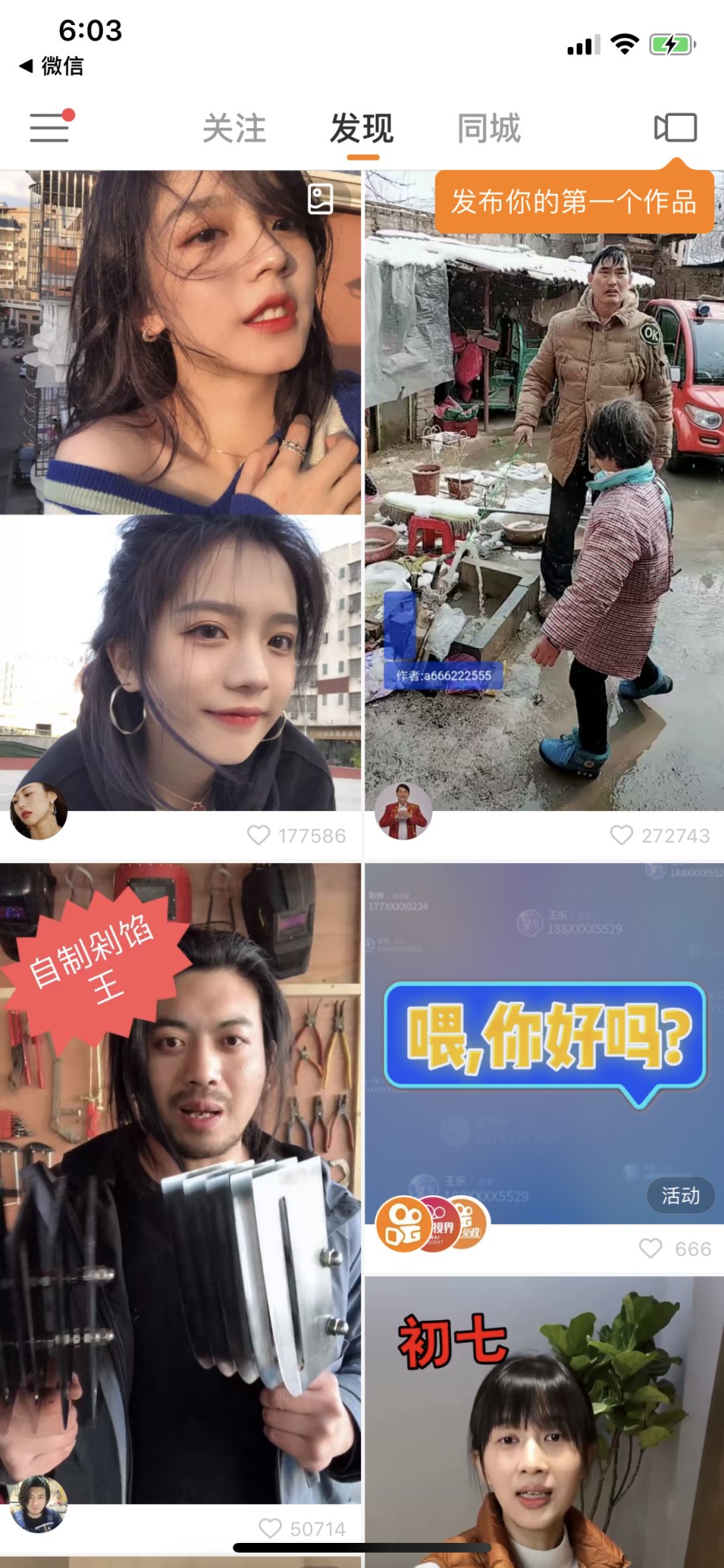This screenshot has width=724, height=1568.
Task: Tap the 发布你的第一个作品 tooltip
Action: [x=573, y=202]
